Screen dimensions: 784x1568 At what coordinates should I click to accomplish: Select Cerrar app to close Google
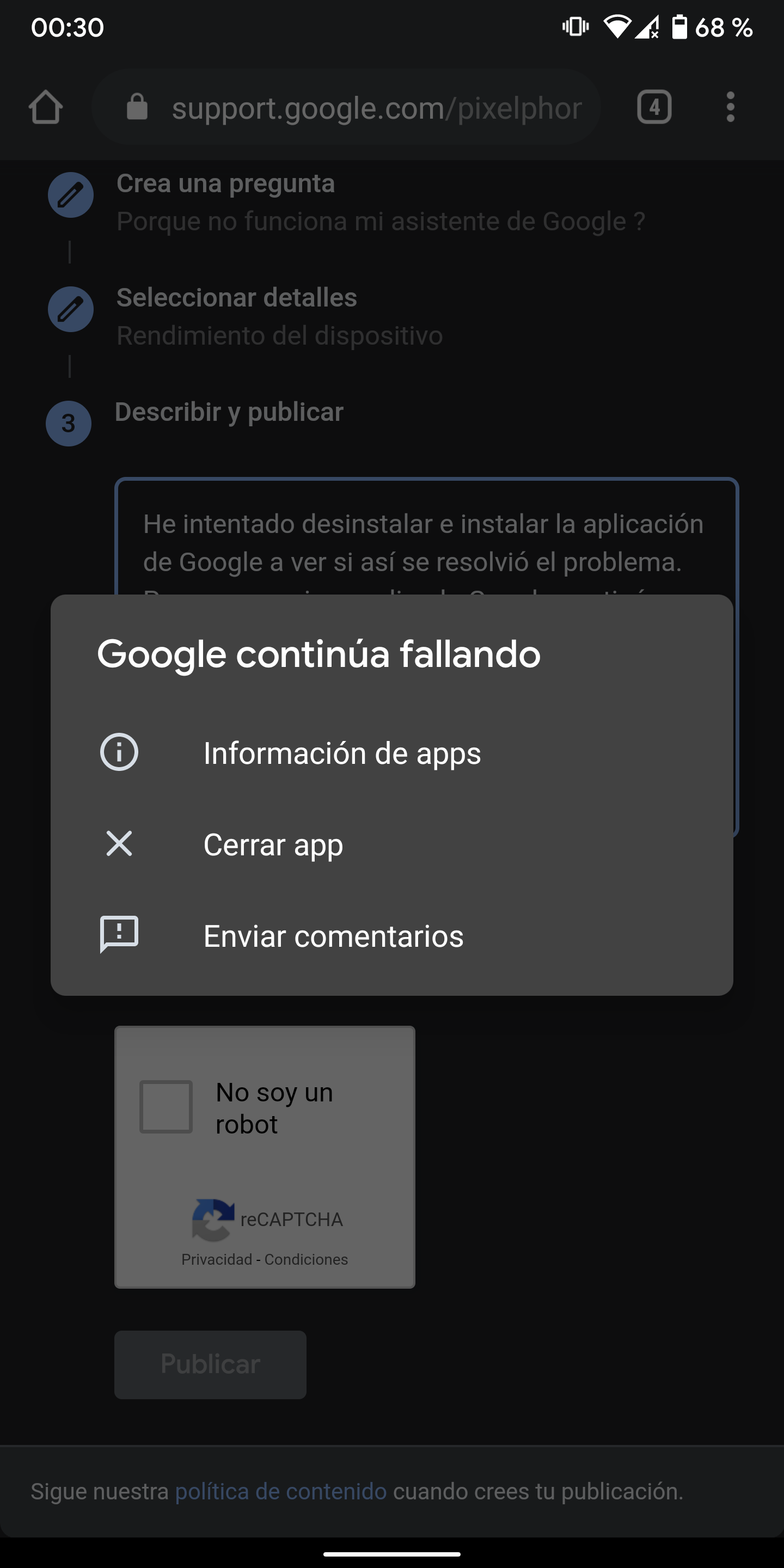273,844
